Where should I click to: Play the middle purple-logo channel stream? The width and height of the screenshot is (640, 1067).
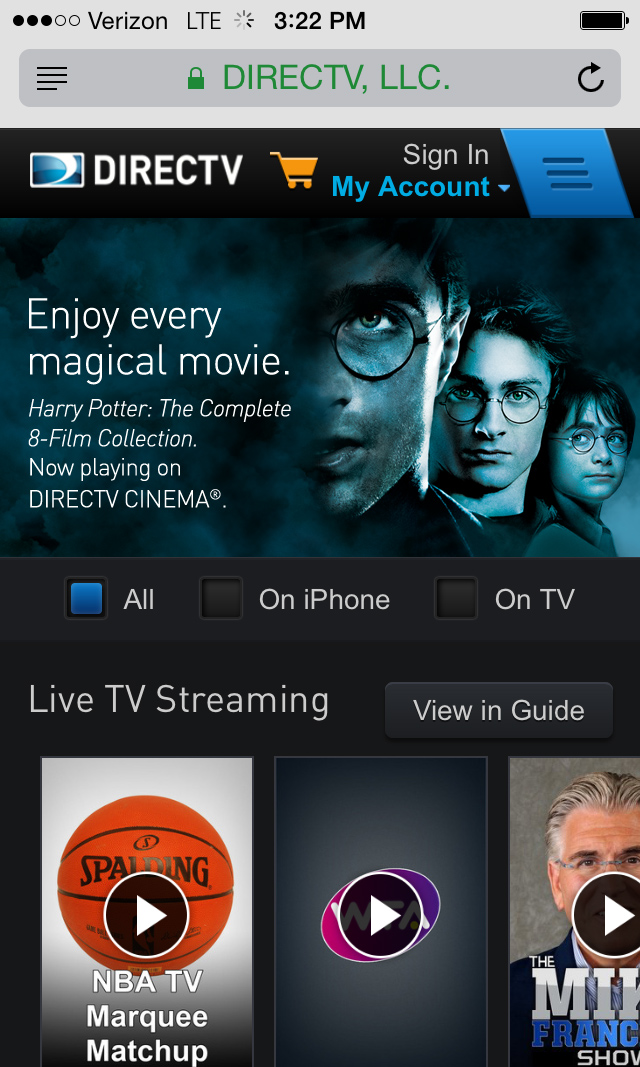coord(381,915)
